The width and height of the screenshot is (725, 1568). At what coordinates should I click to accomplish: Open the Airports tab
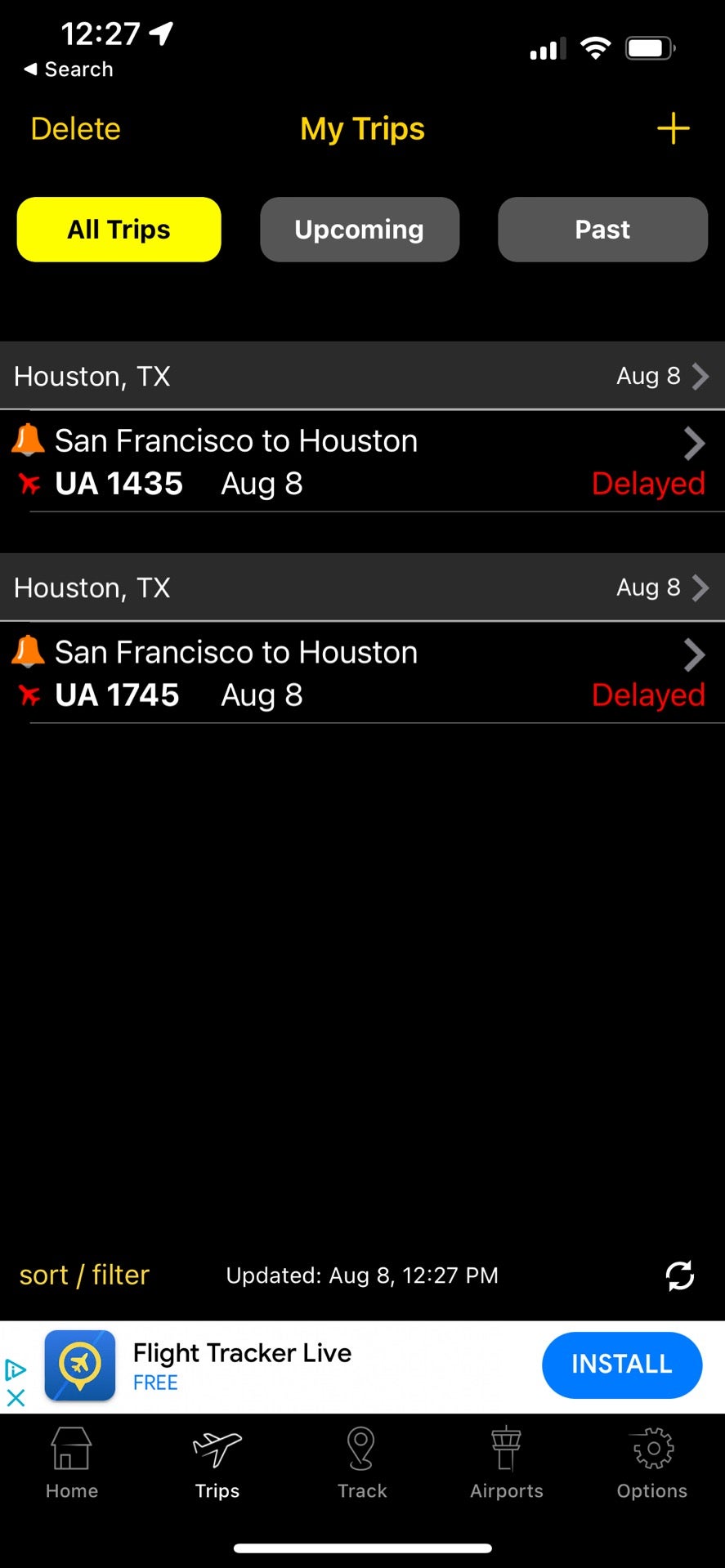[507, 1463]
